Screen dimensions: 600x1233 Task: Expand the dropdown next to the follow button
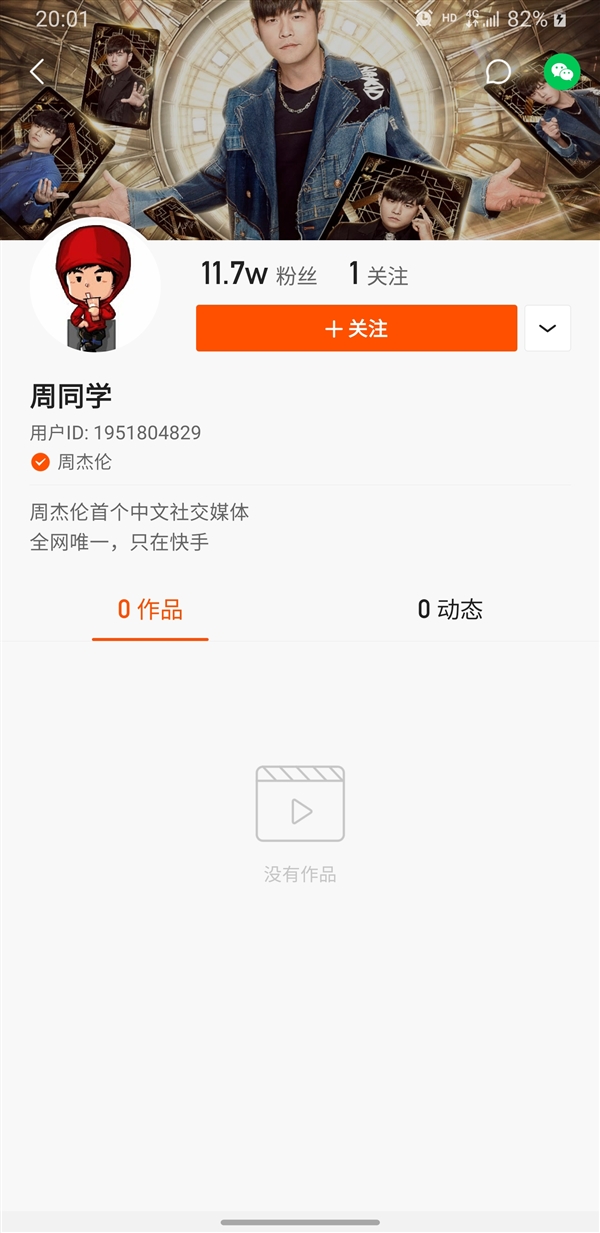point(547,328)
